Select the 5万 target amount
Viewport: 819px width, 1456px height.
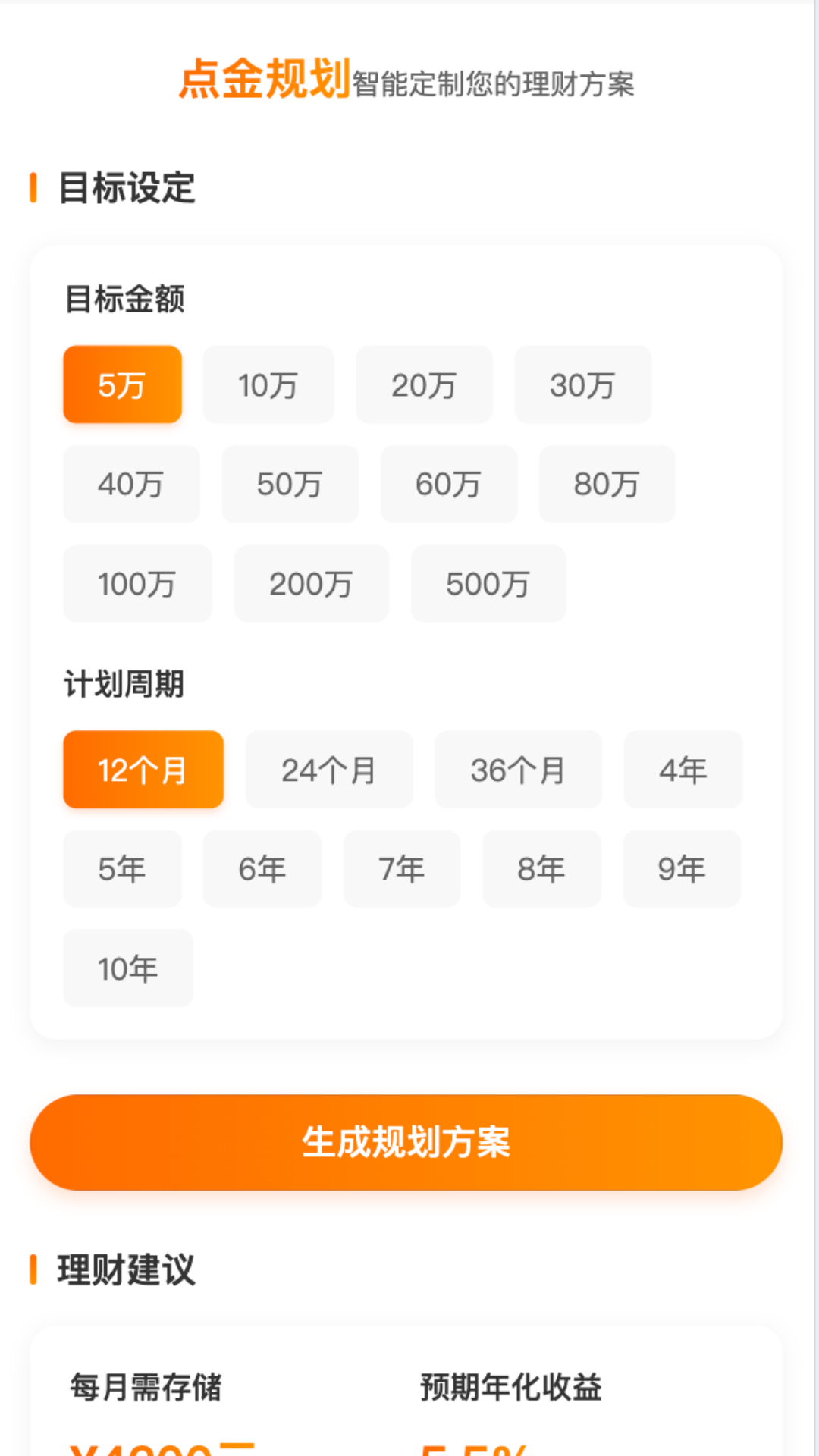point(122,384)
